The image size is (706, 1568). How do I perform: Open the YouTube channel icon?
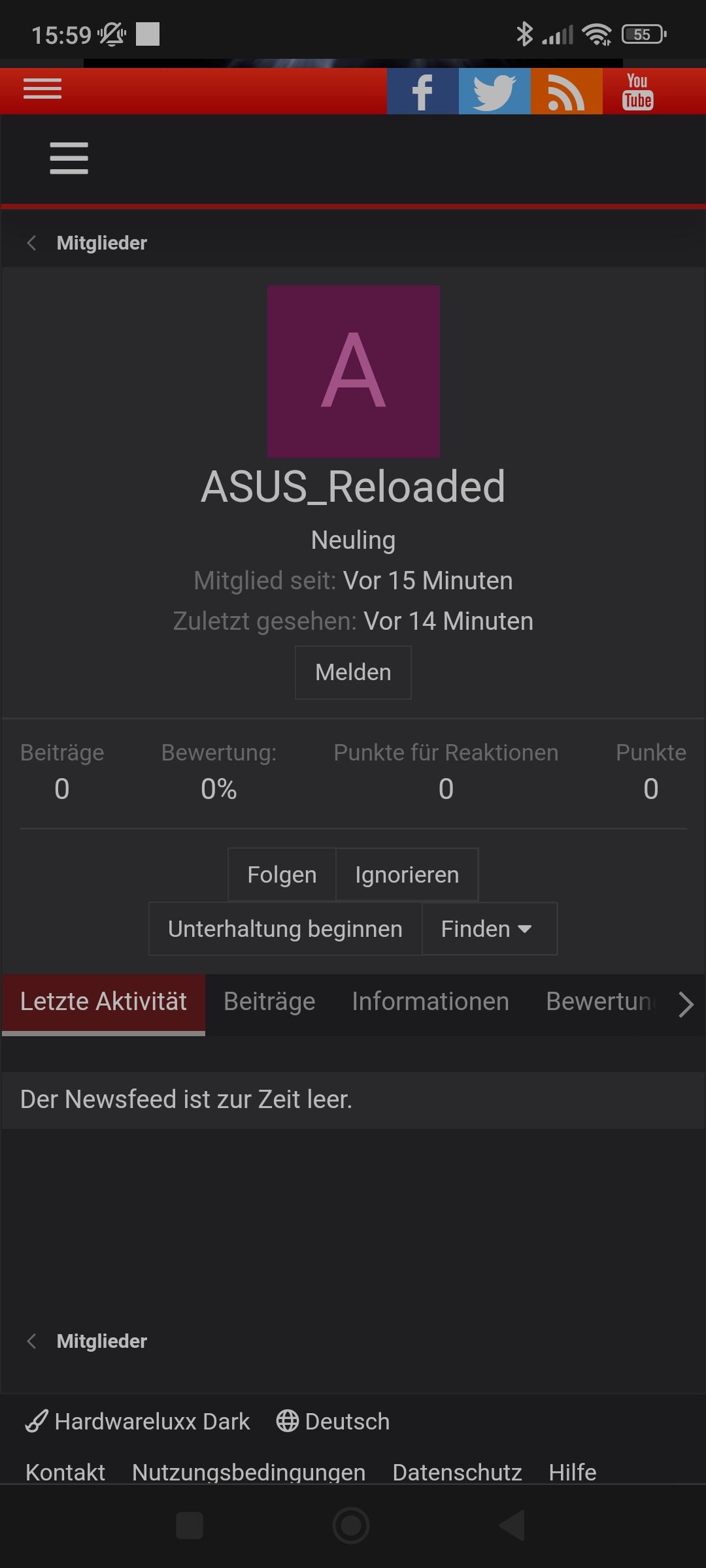pyautogui.click(x=638, y=91)
